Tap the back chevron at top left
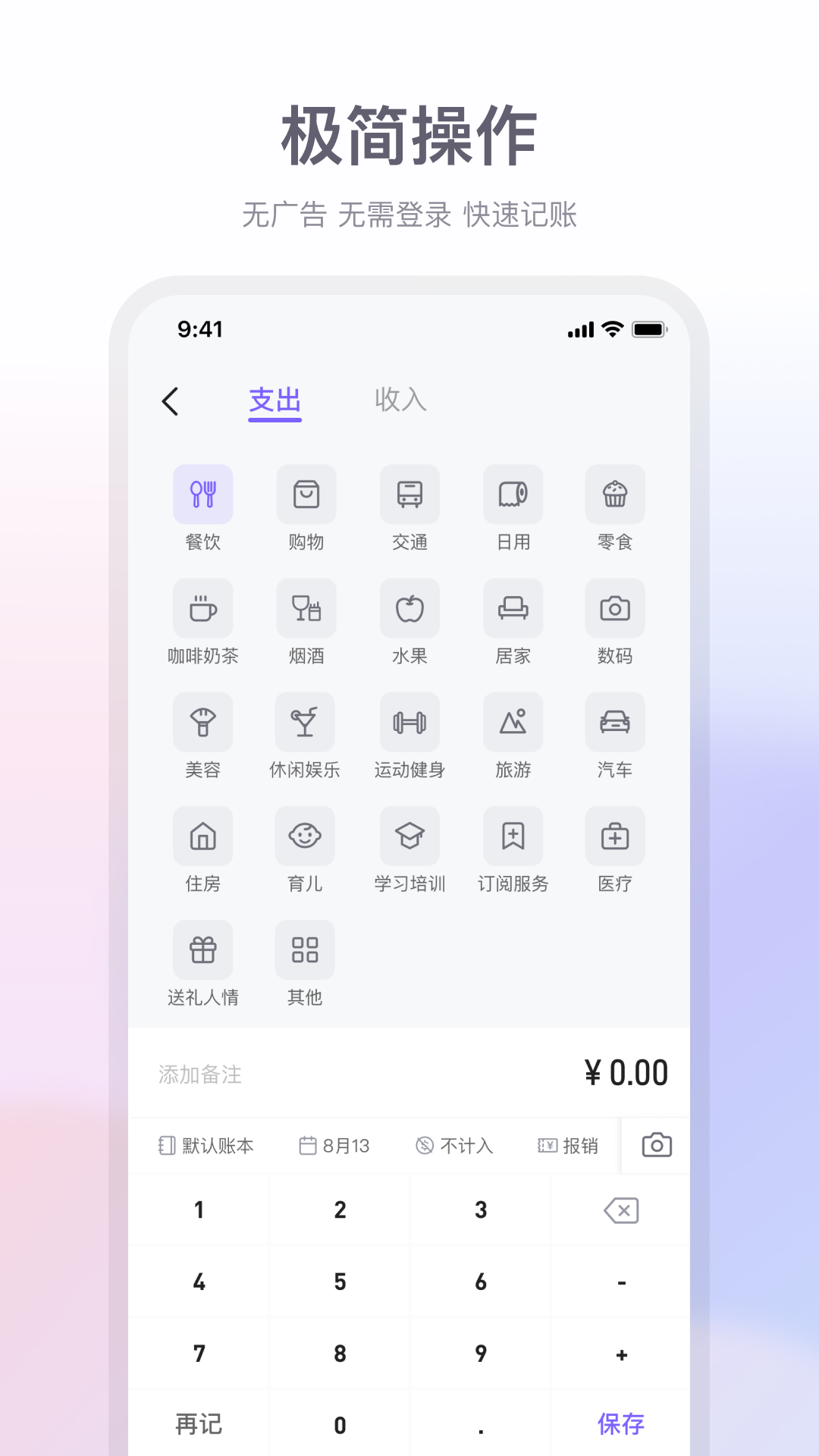The height and width of the screenshot is (1456, 819). point(170,401)
